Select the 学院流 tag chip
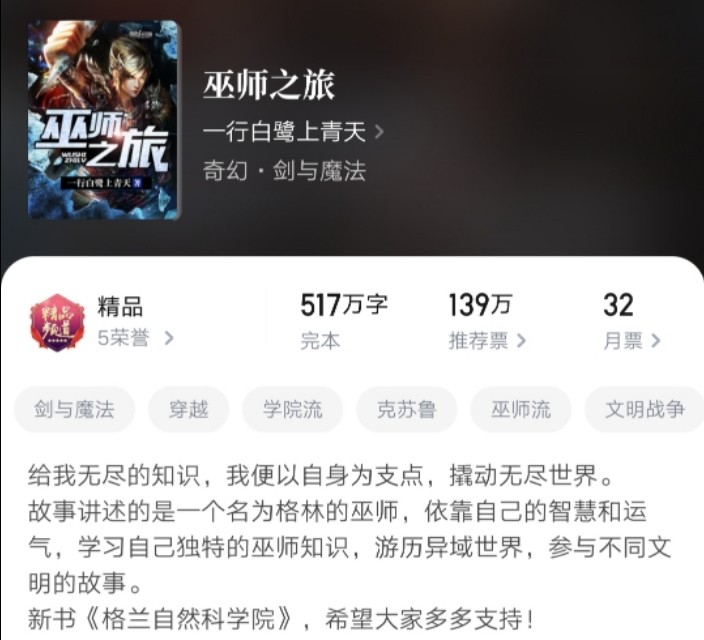 [x=293, y=409]
